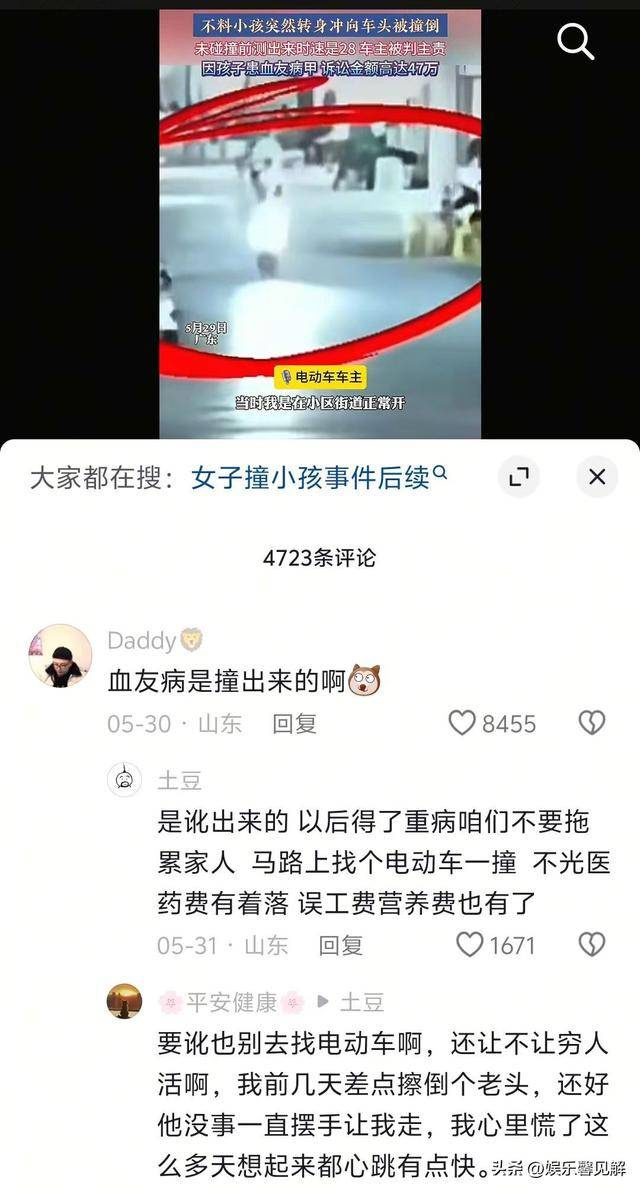This screenshot has height=1191, width=640.
Task: Expand the comments panel to full screen
Action: (x=518, y=477)
